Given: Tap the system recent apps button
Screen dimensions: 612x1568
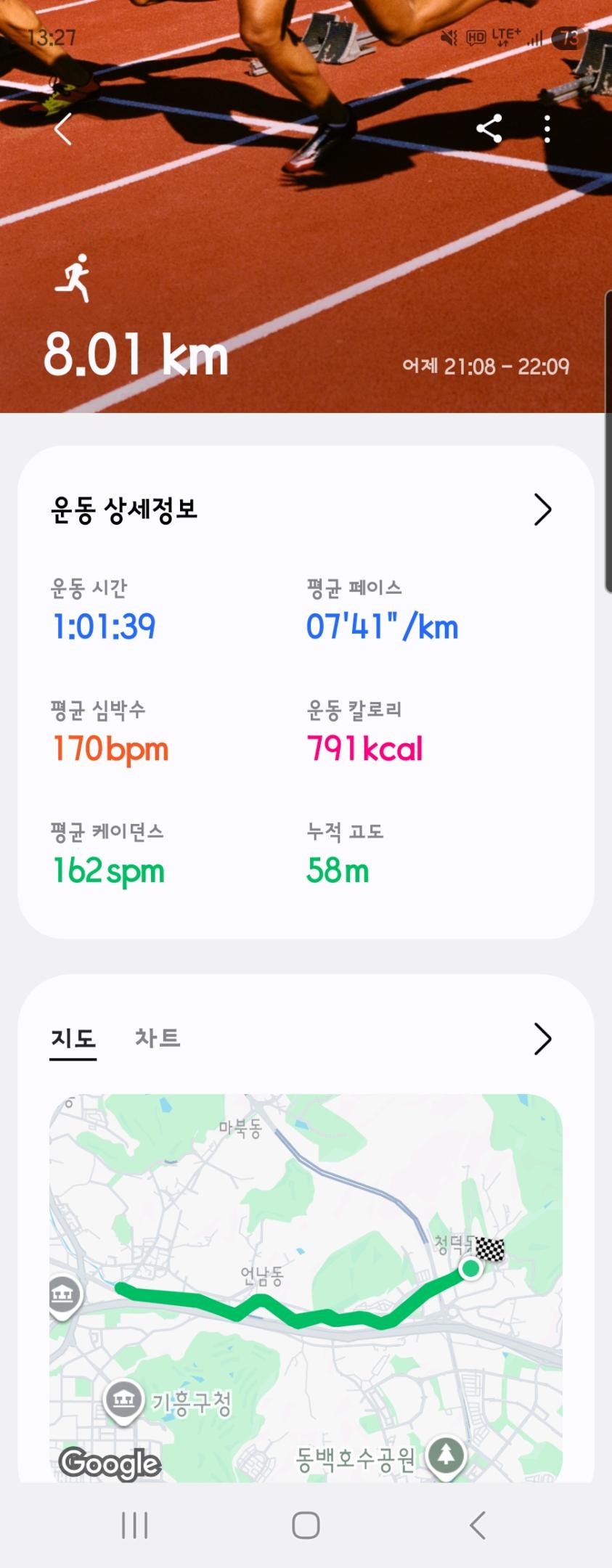Looking at the screenshot, I should [x=135, y=1524].
